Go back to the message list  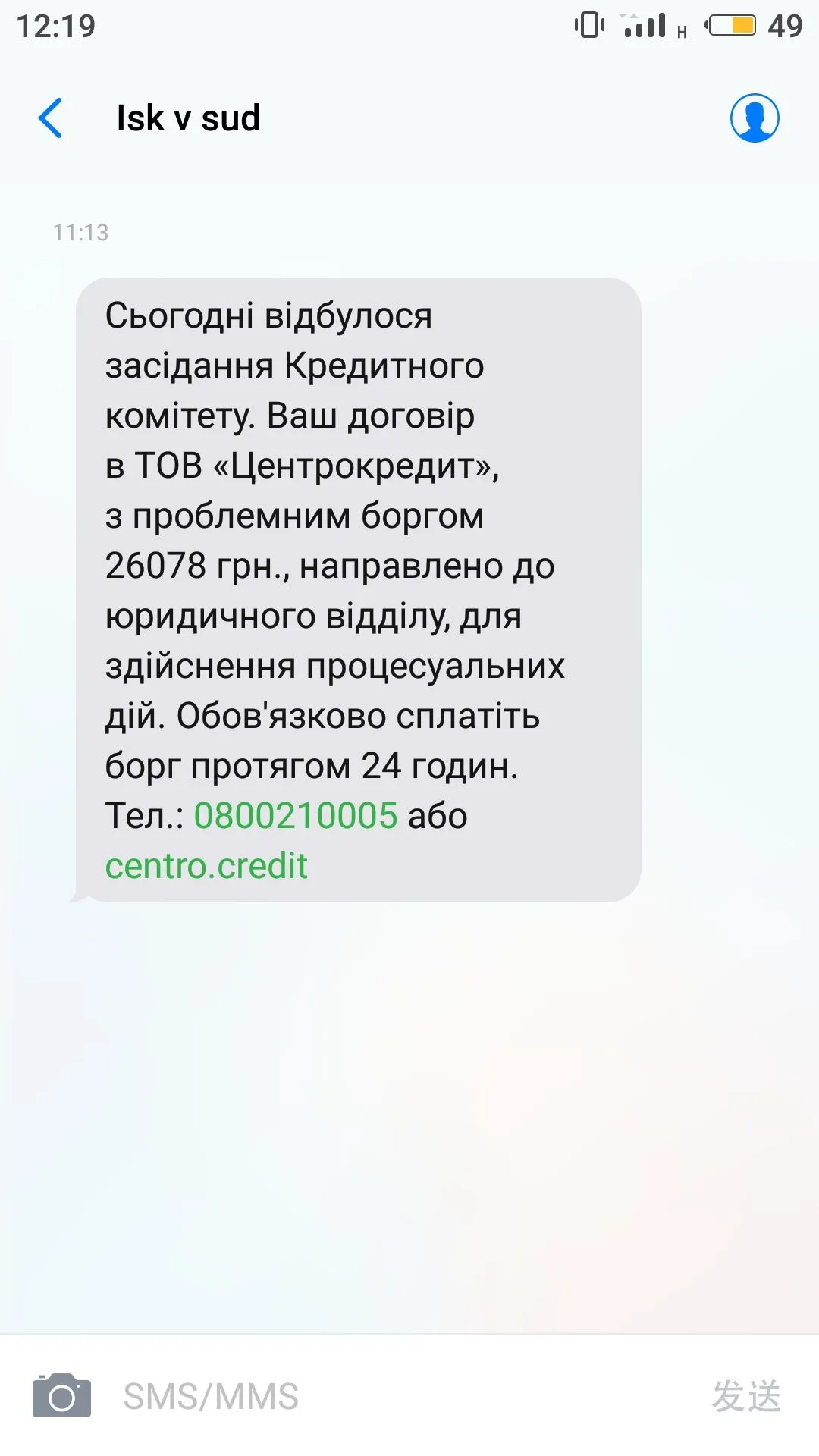(50, 118)
